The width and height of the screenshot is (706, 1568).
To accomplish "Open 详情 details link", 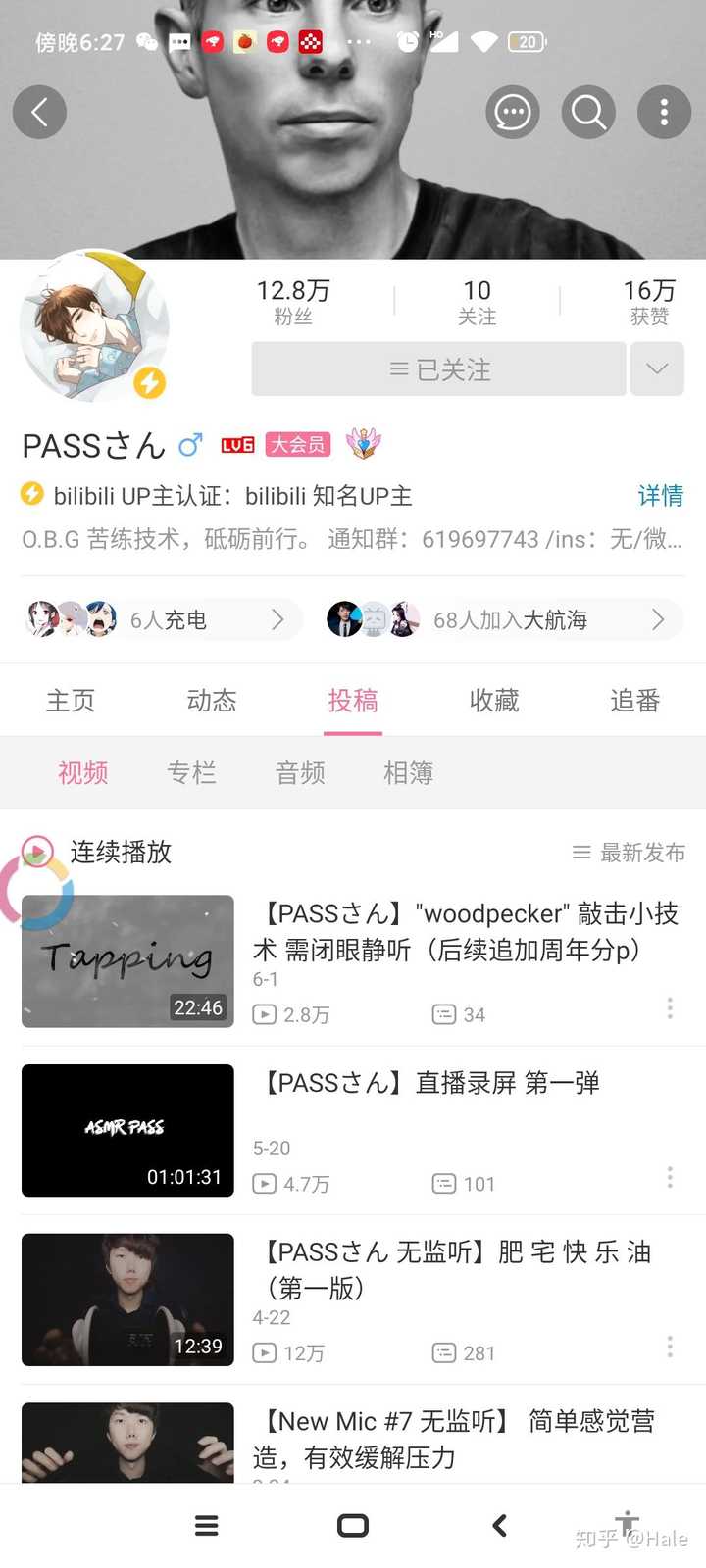I will pyautogui.click(x=661, y=496).
